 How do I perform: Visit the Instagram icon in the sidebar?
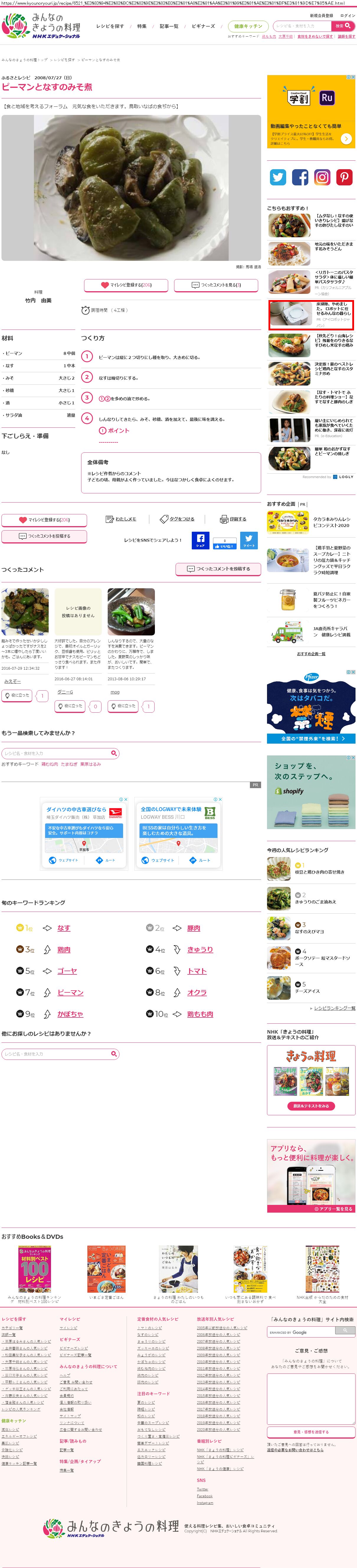pyautogui.click(x=322, y=177)
